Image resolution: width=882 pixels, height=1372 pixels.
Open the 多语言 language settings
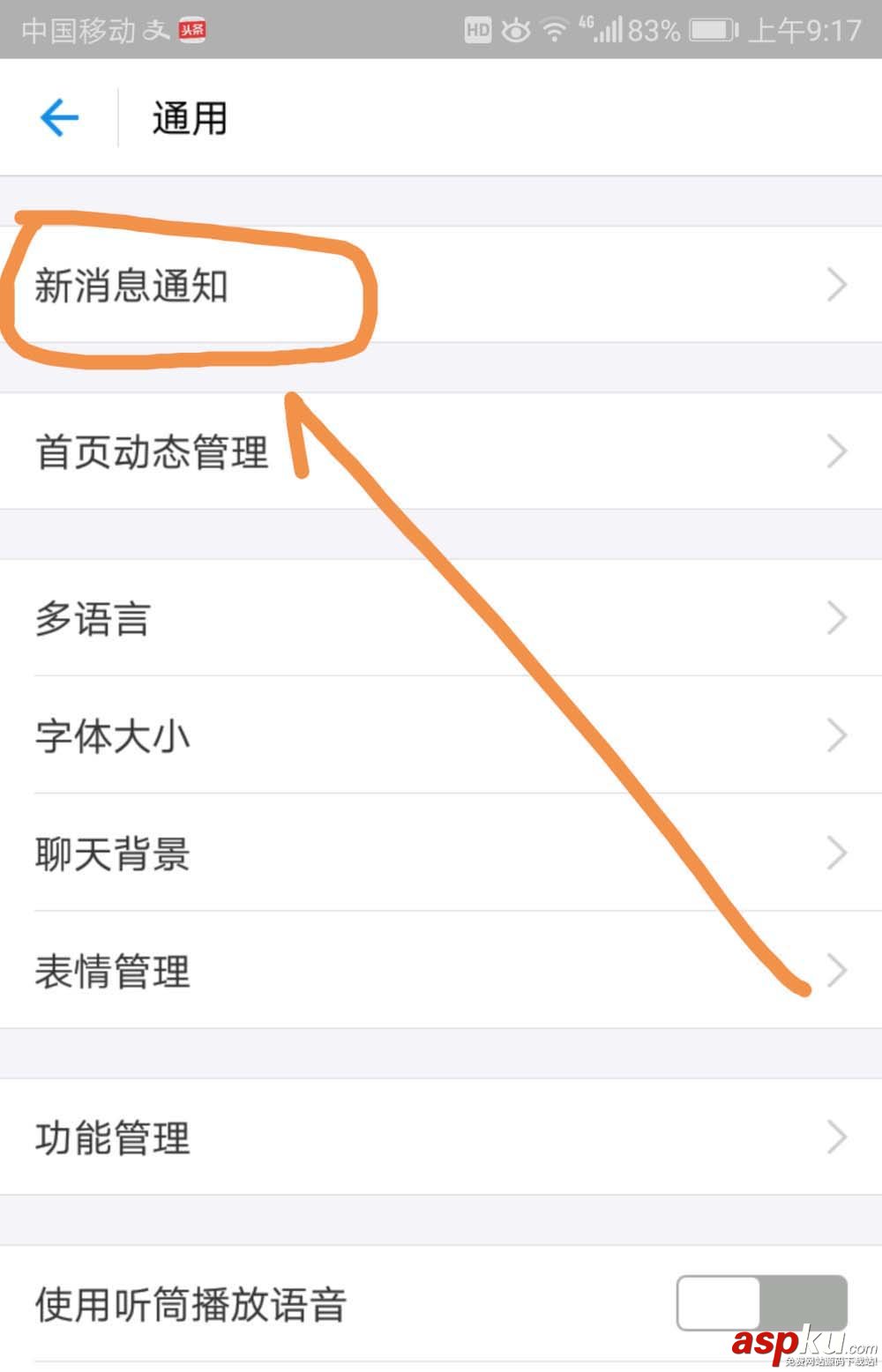[93, 618]
